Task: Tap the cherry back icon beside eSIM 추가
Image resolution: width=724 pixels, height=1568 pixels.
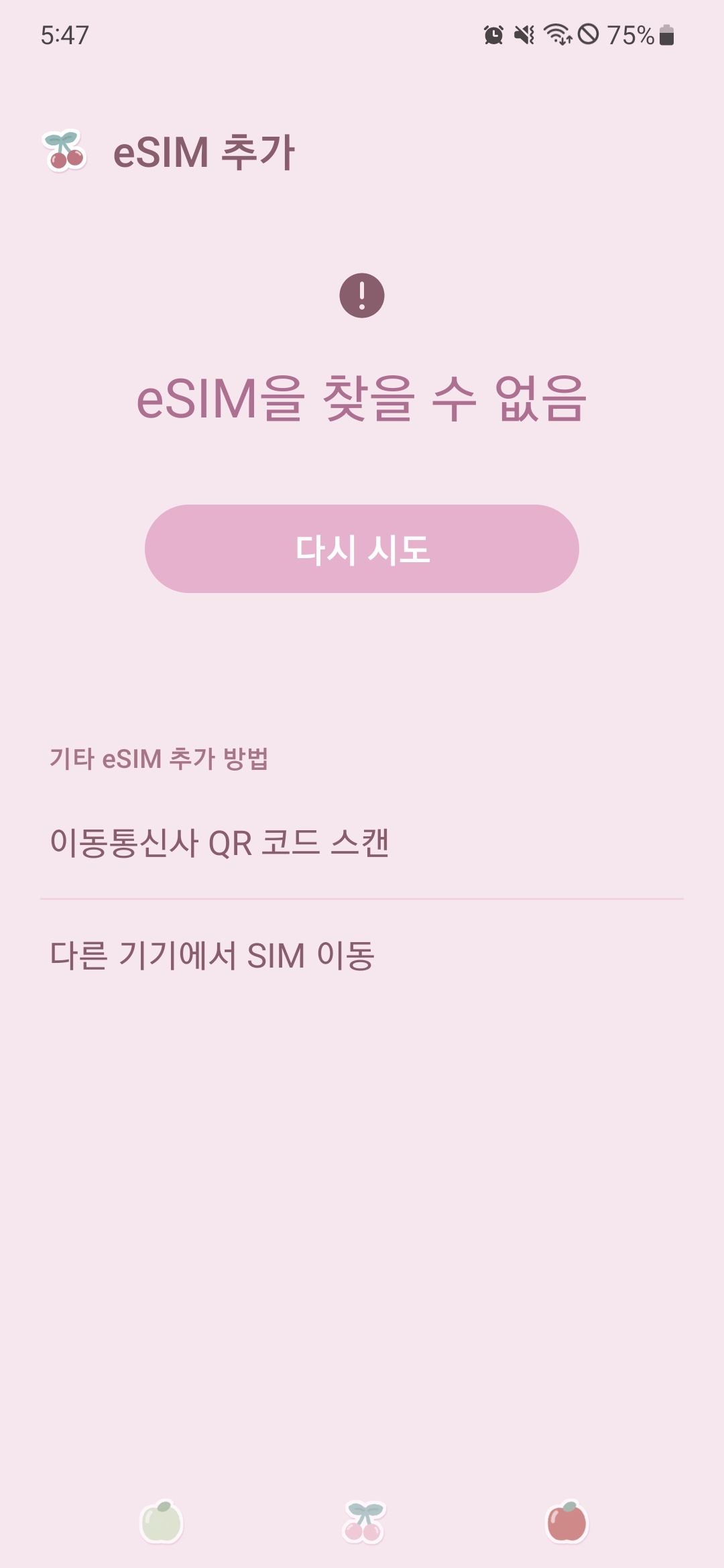Action: [65, 151]
